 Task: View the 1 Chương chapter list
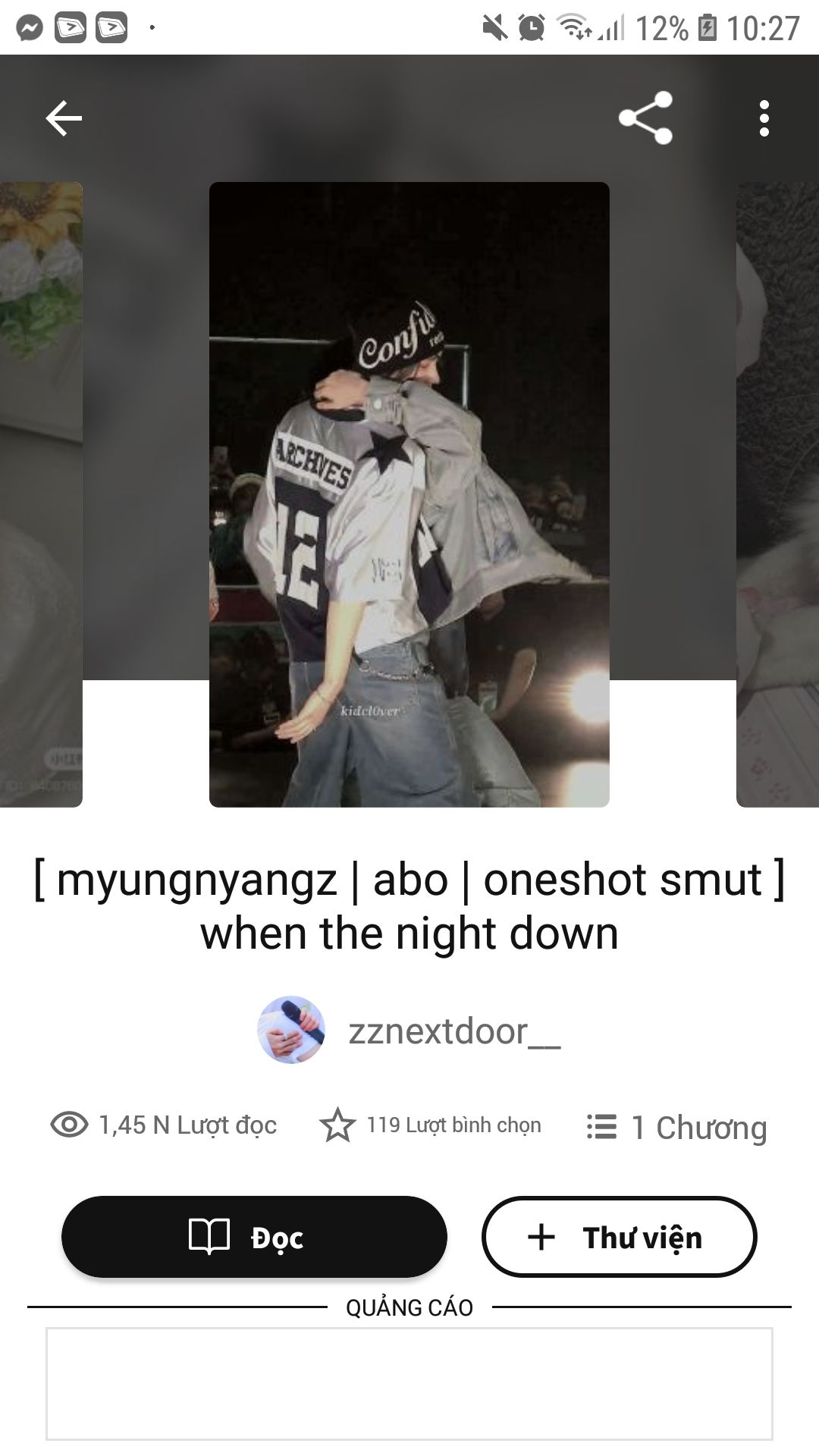(x=677, y=1127)
